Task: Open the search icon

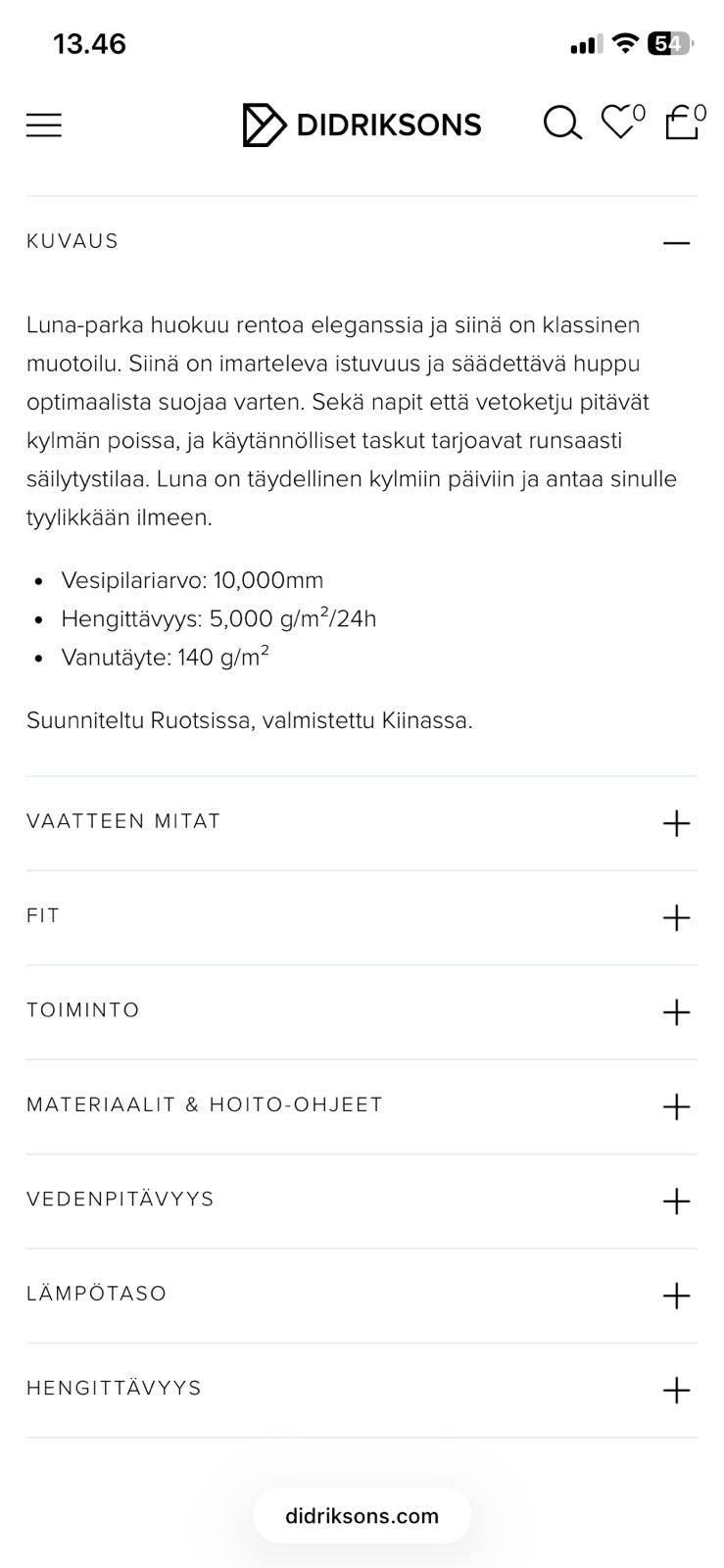Action: 561,124
